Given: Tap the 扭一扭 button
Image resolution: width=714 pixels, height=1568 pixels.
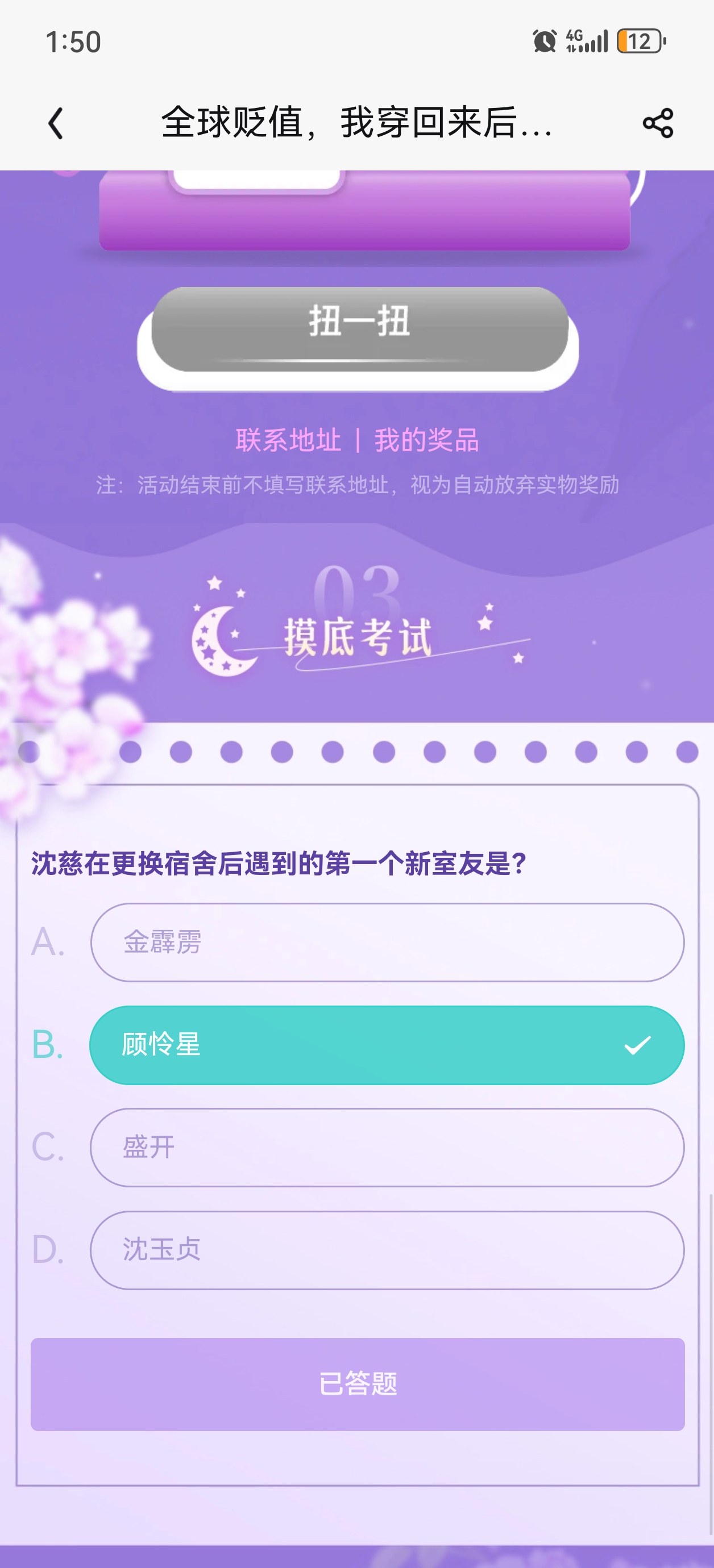Looking at the screenshot, I should pos(359,330).
